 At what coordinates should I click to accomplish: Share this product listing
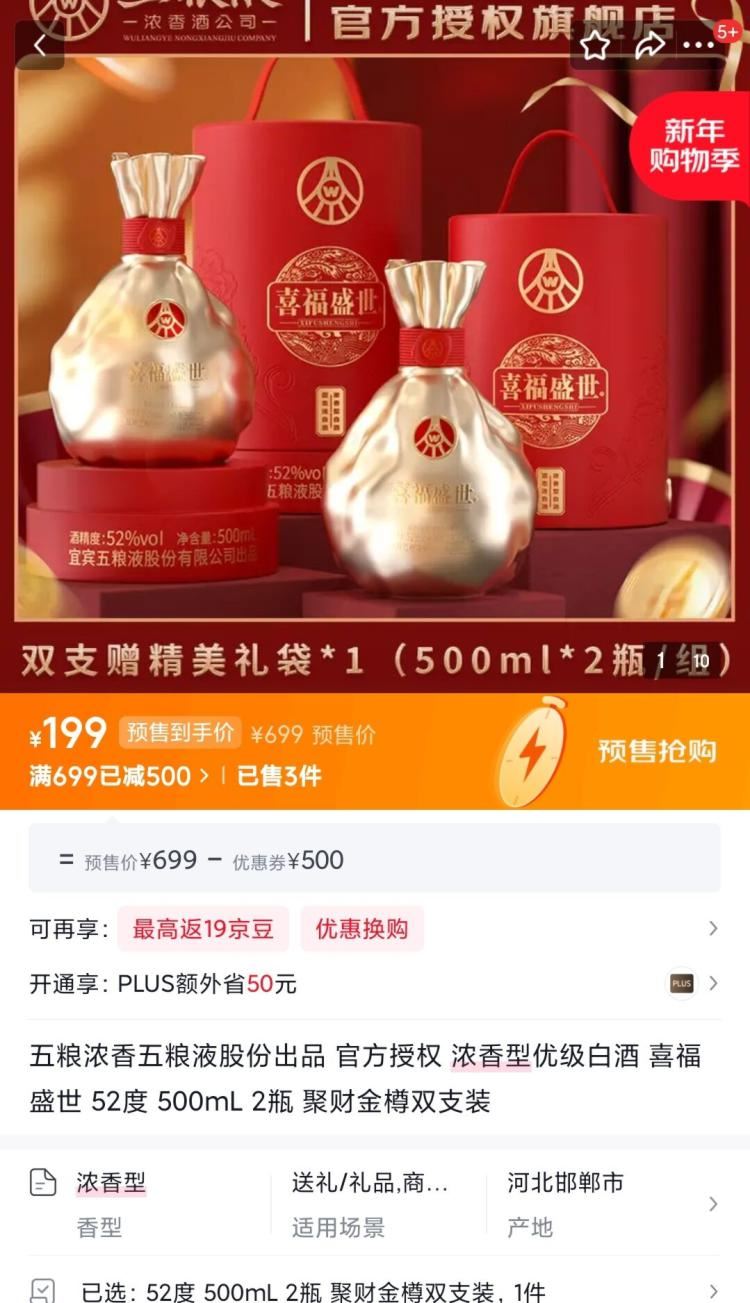click(x=650, y=45)
